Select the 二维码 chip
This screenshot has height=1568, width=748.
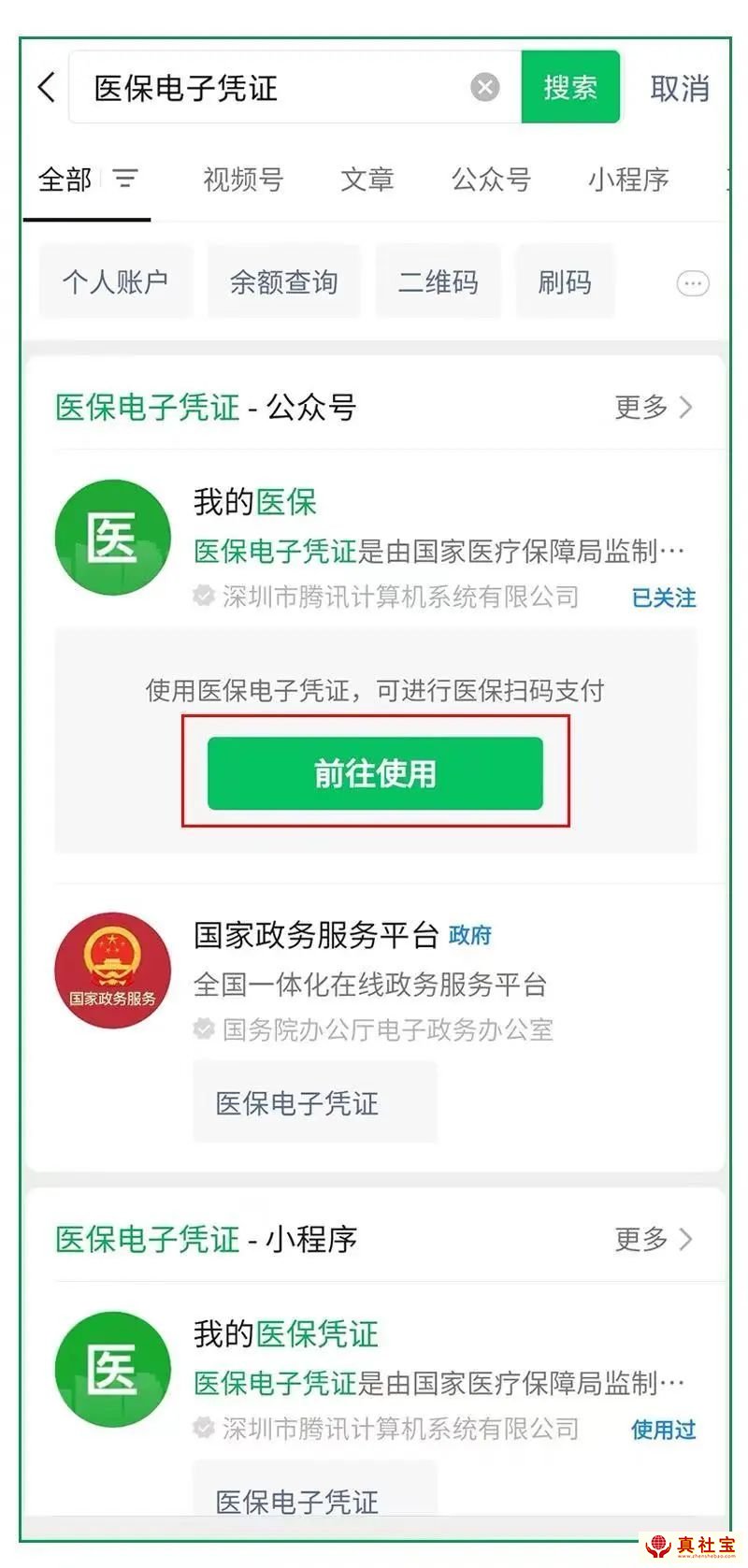click(x=438, y=281)
